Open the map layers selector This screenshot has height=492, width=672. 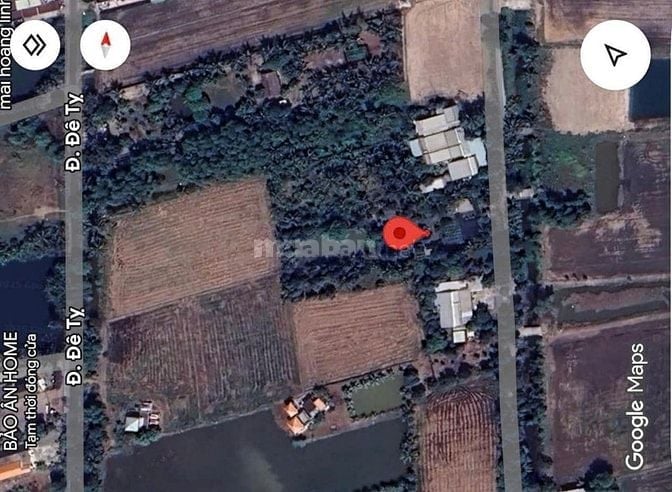[36, 45]
